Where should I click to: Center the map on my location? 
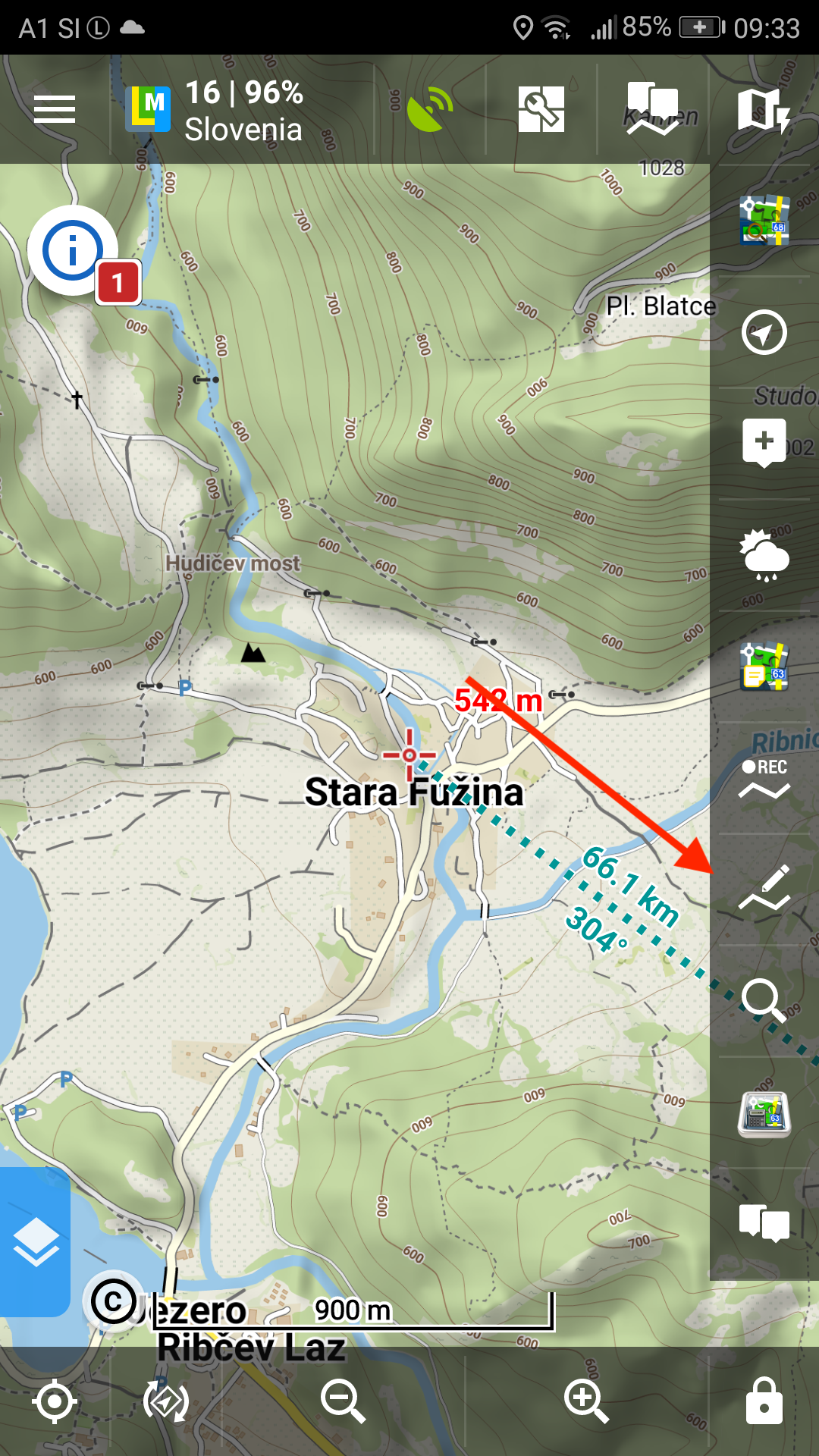click(x=55, y=1401)
